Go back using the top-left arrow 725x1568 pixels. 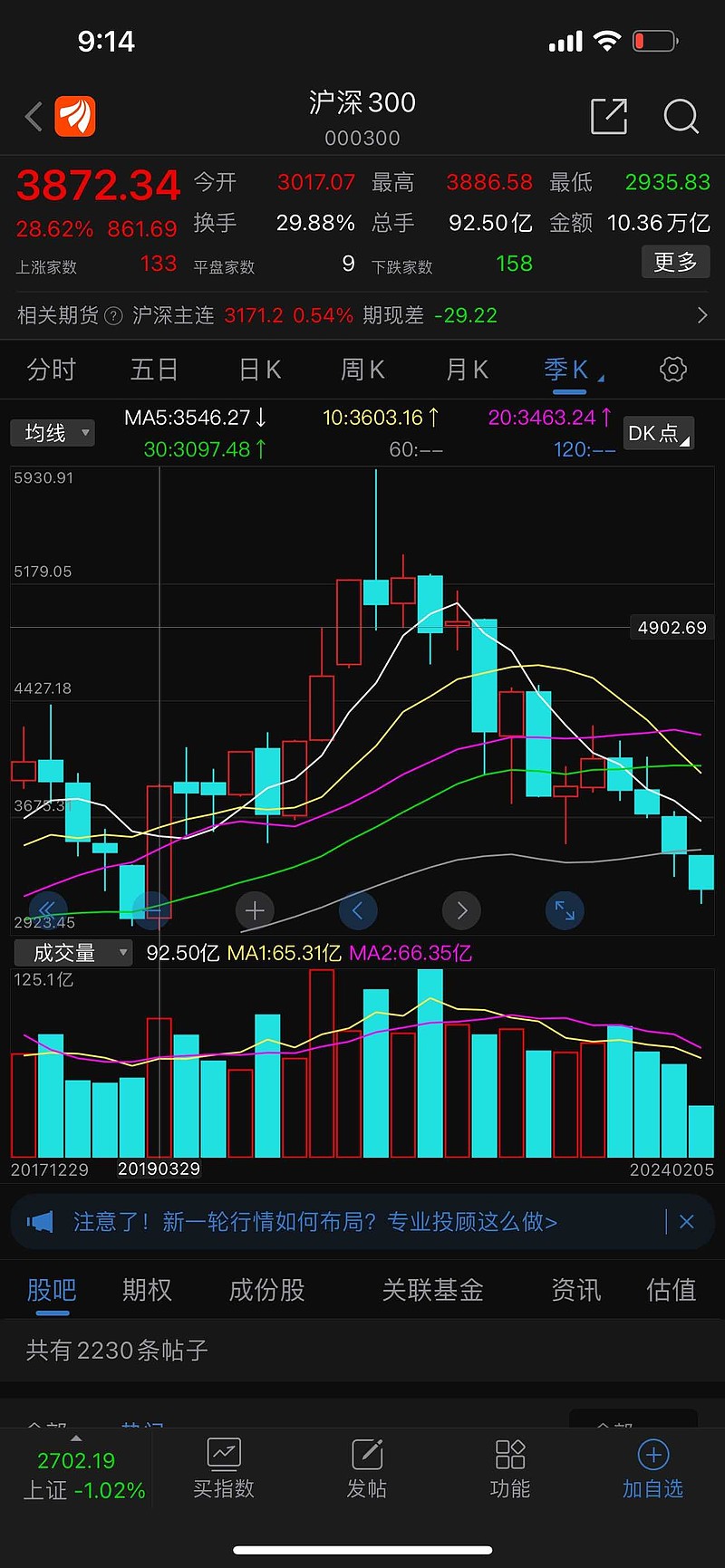[34, 117]
